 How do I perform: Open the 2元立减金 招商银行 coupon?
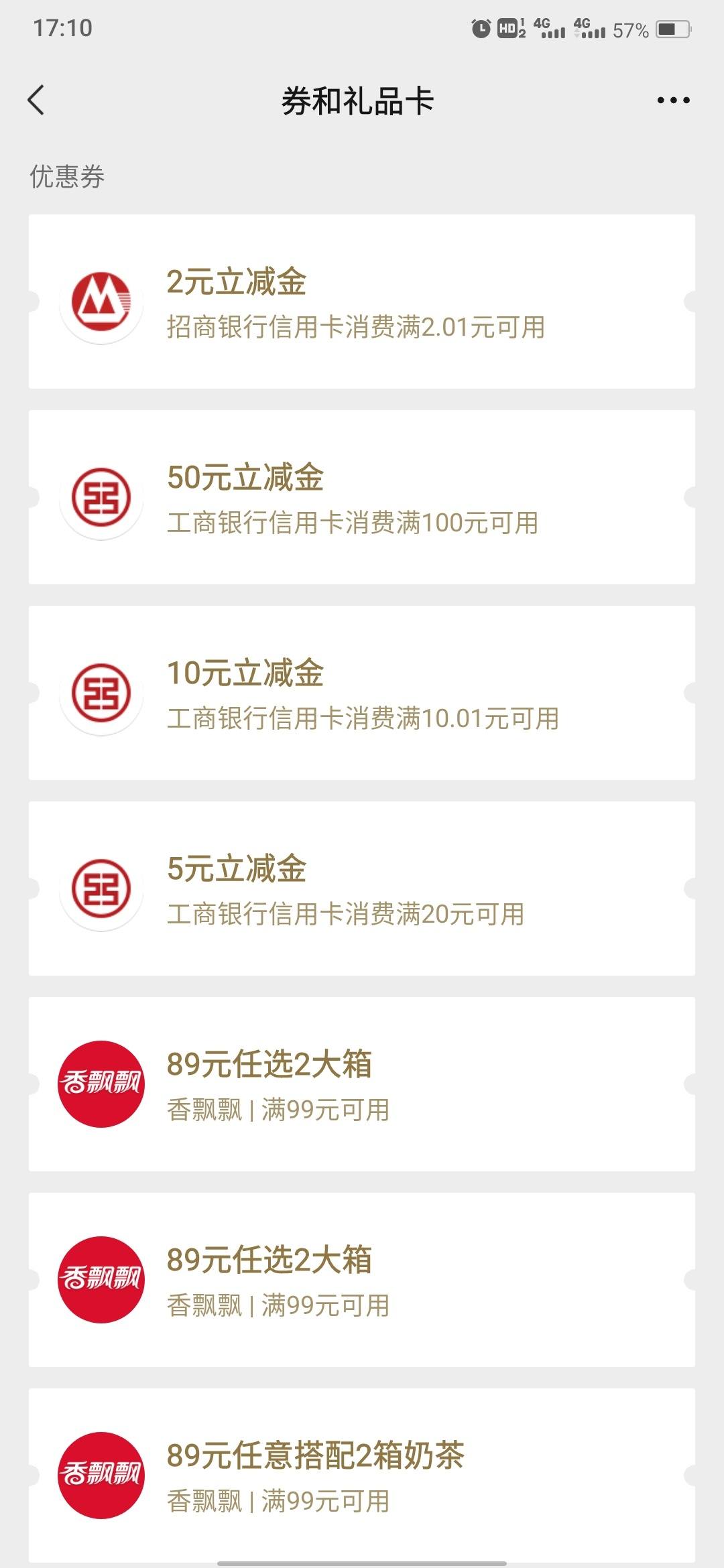coord(362,302)
